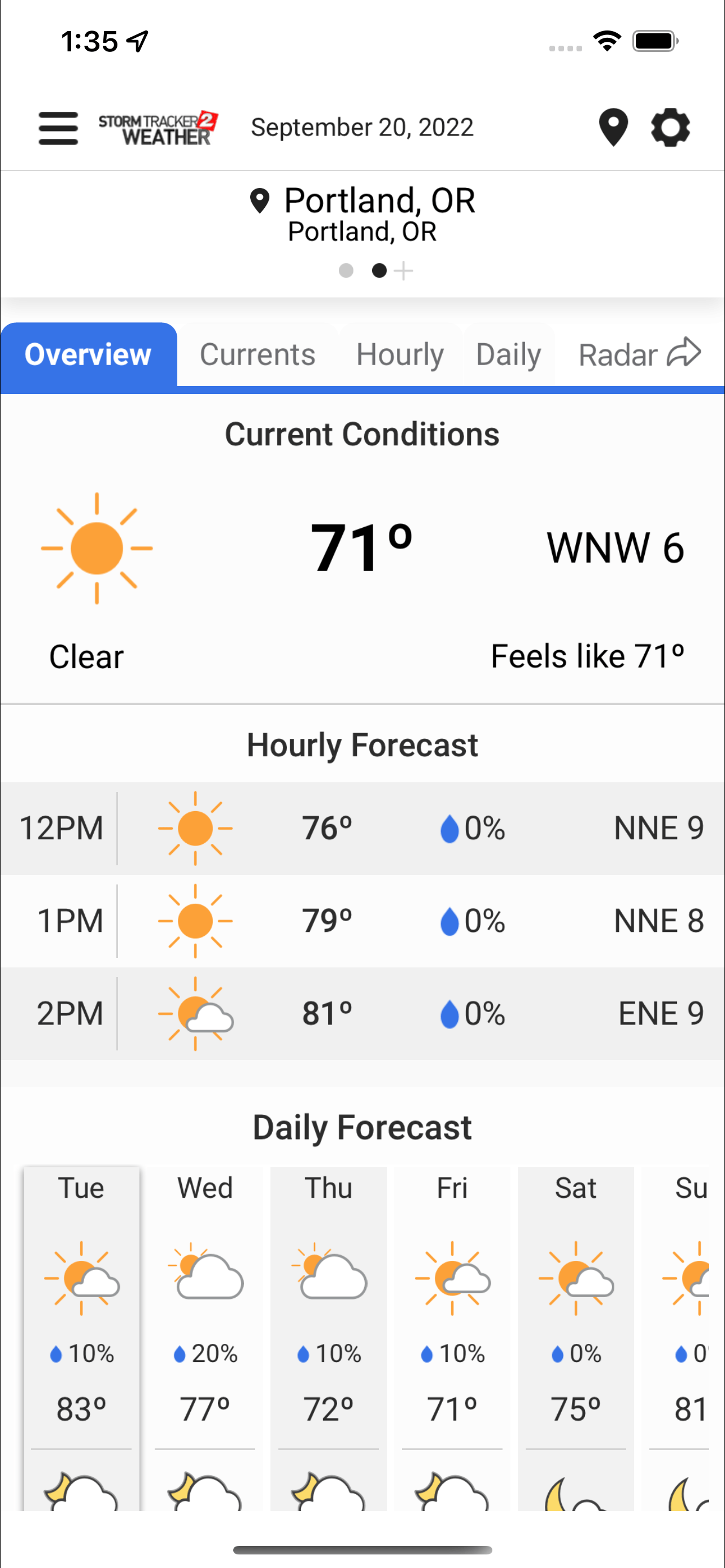
Task: Open the Daily tab
Action: point(508,354)
